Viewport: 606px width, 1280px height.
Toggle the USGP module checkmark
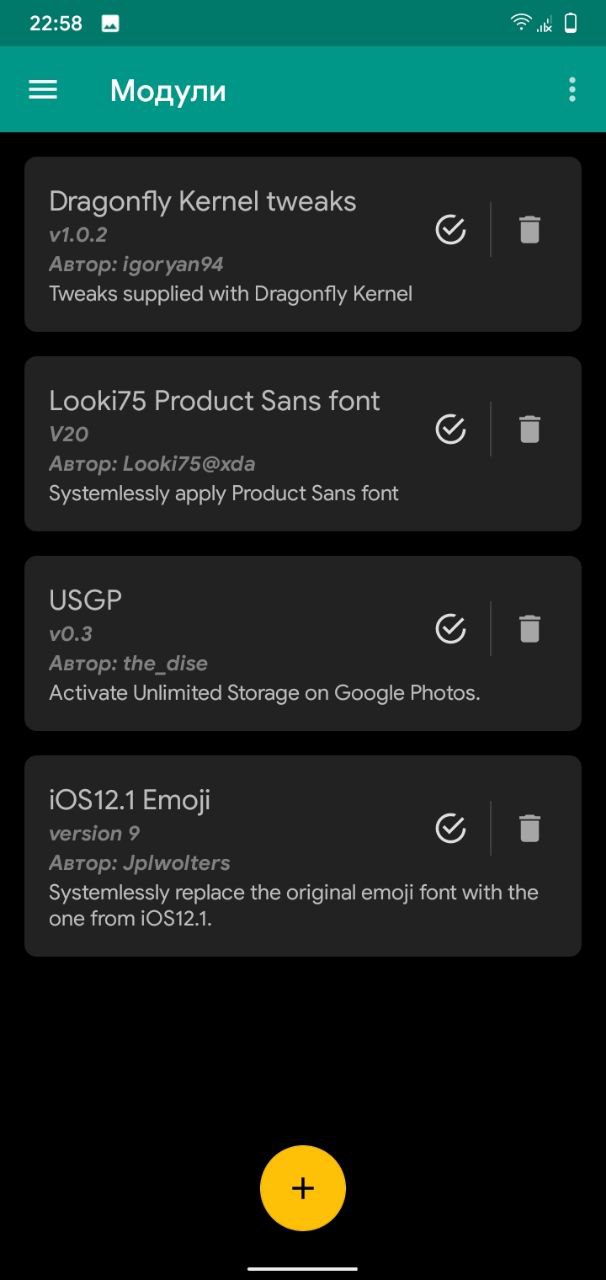click(451, 629)
